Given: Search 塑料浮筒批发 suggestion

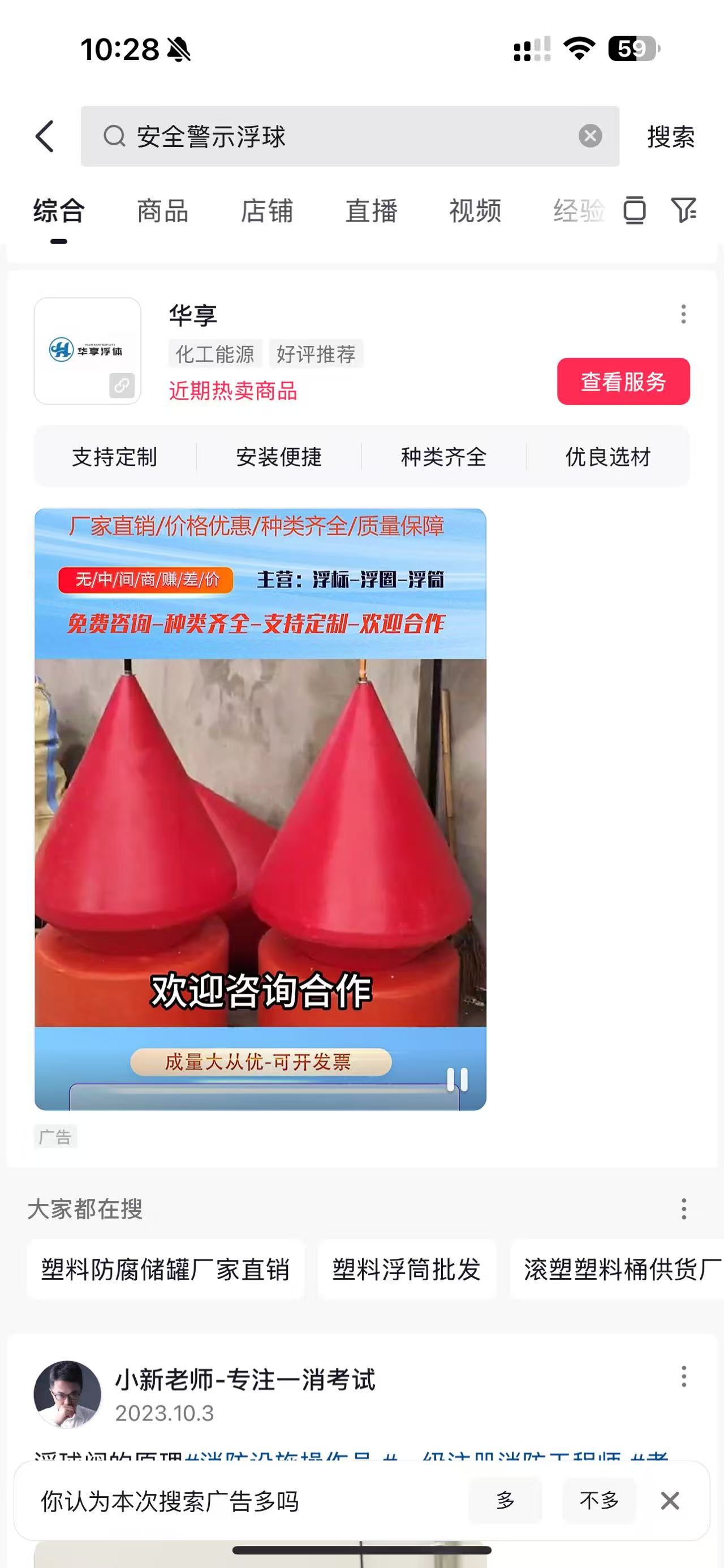Looking at the screenshot, I should coord(406,1270).
